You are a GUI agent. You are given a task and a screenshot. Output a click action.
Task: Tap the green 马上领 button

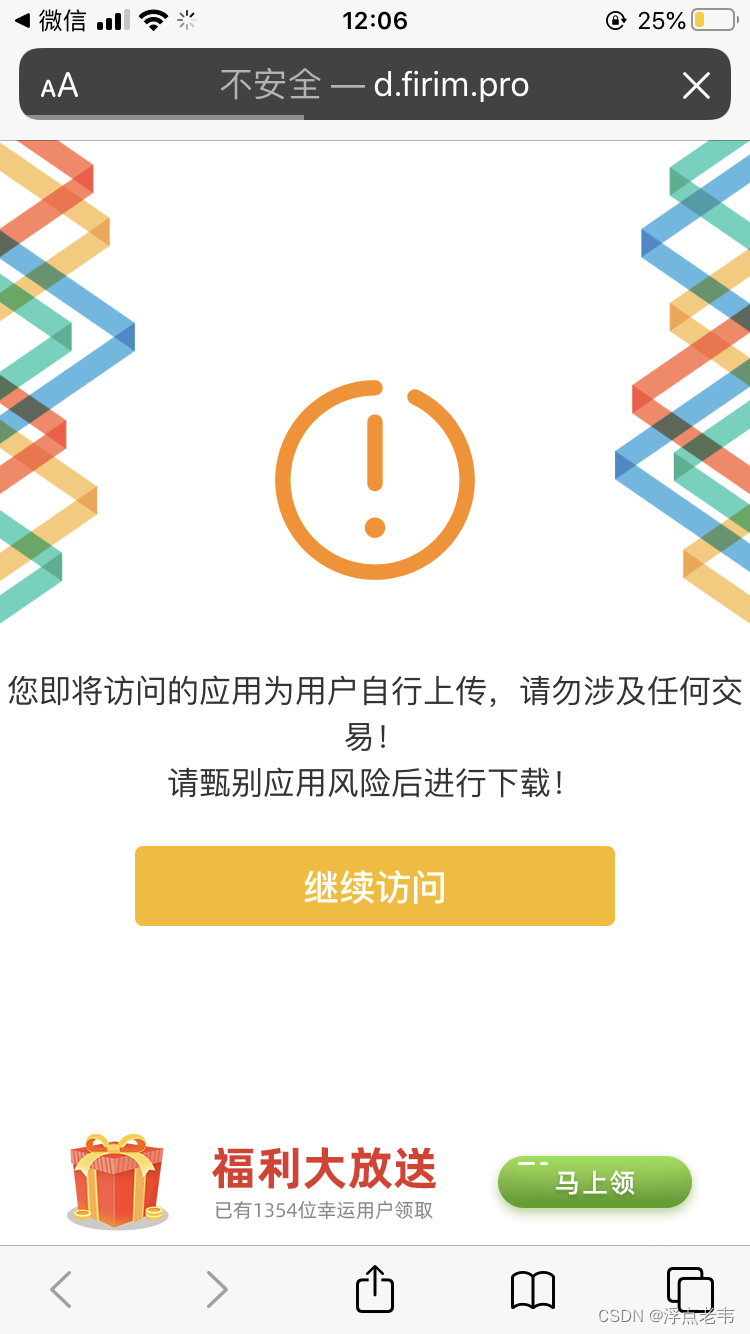click(x=594, y=1182)
